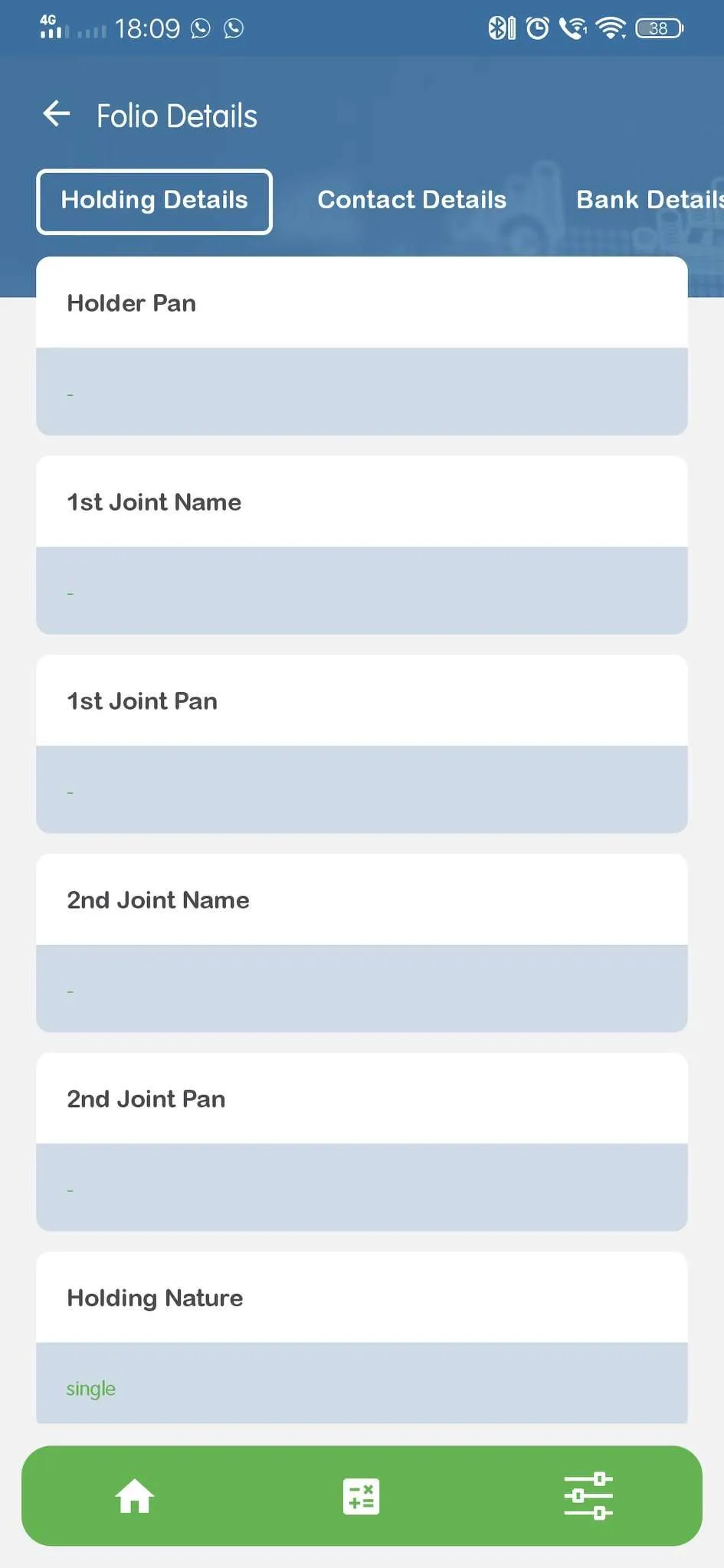
Task: Open the sliders settings icon
Action: point(588,1495)
